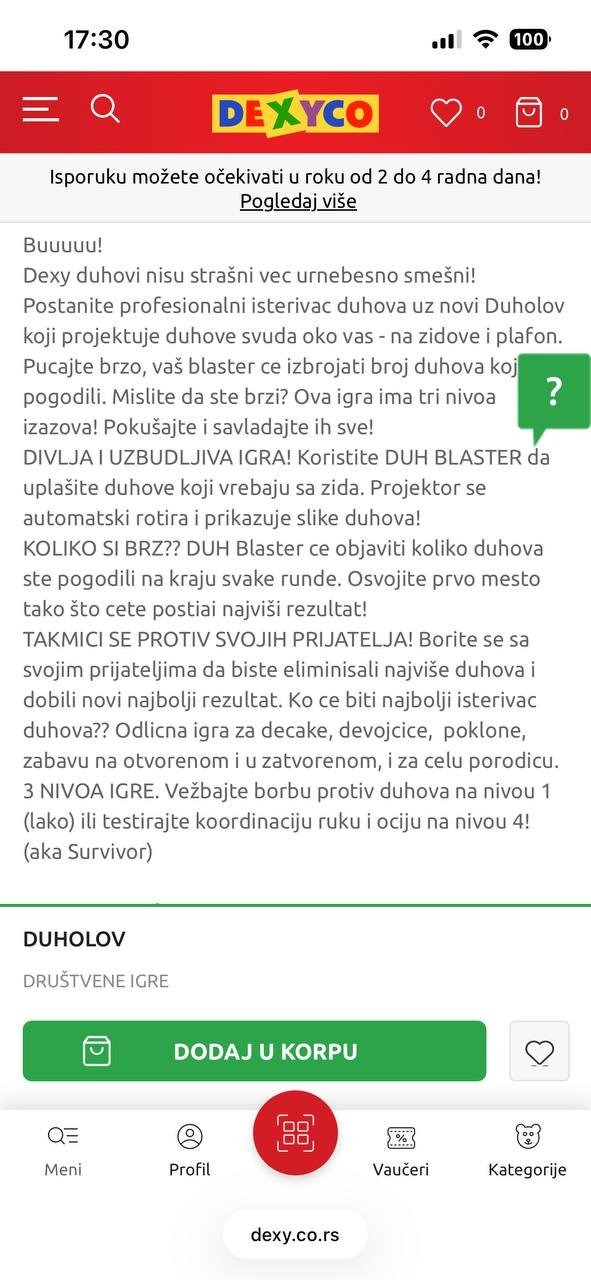Open the hamburger menu in the header
Image resolution: width=591 pixels, height=1280 pixels.
41,109
